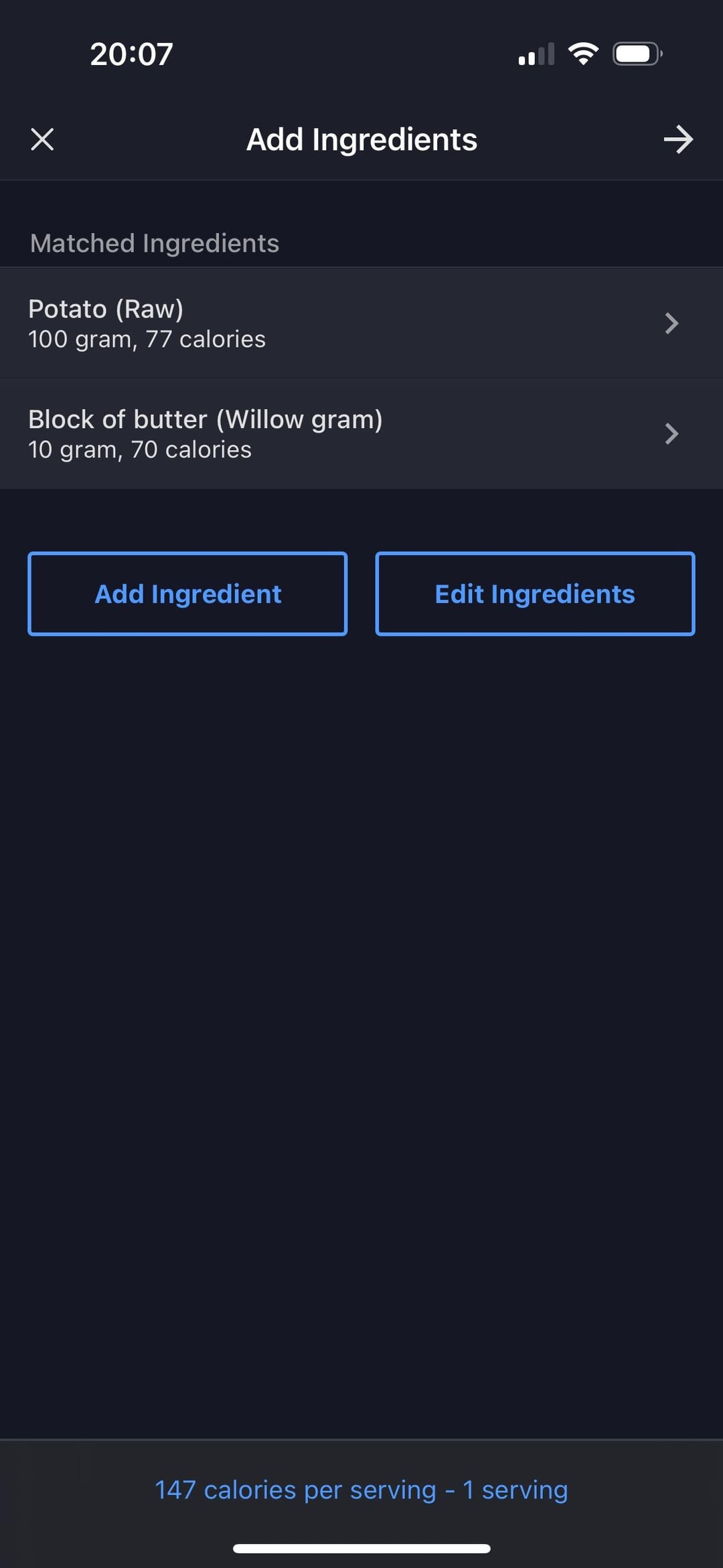Proceed with the forward arrow
Viewport: 723px width, 1568px height.
coord(678,139)
